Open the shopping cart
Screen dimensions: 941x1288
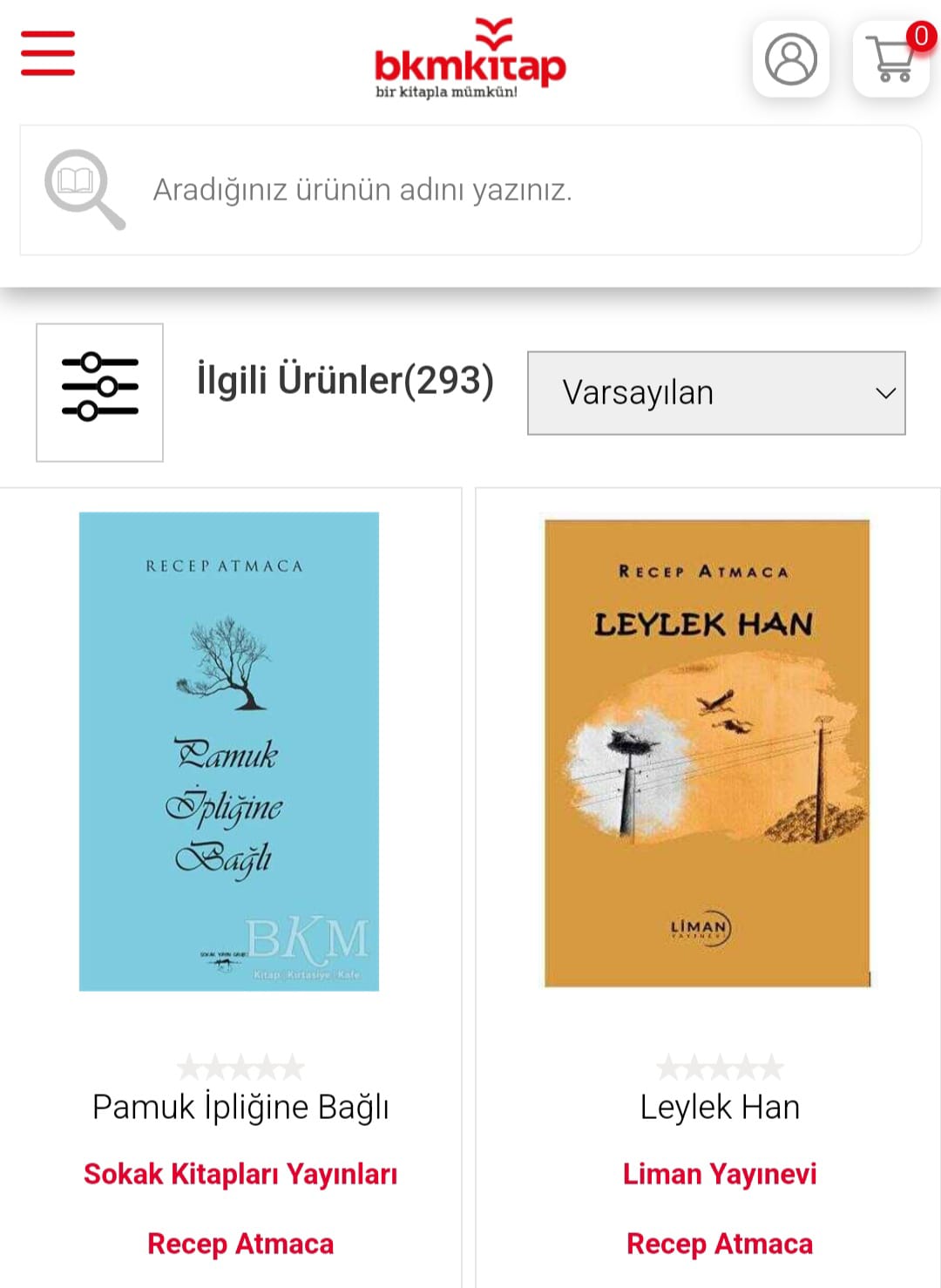(891, 59)
